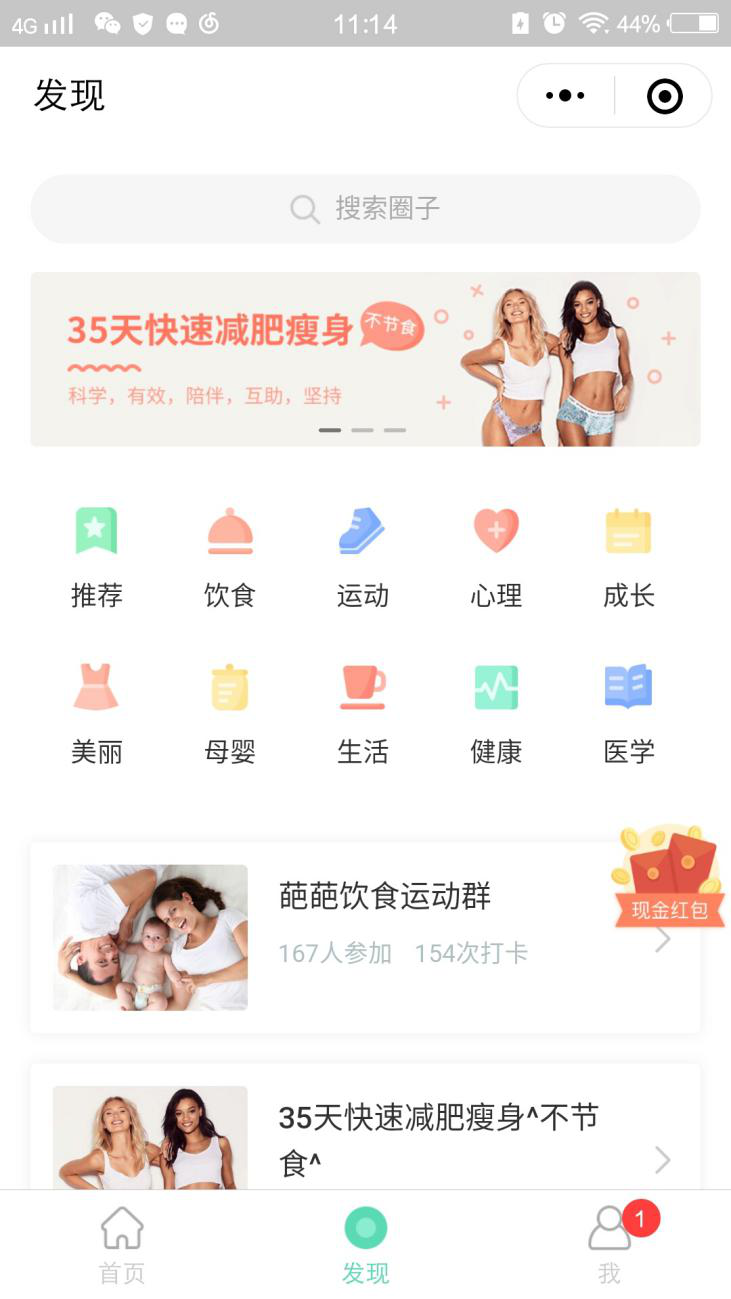Open the 成长 category

[629, 557]
